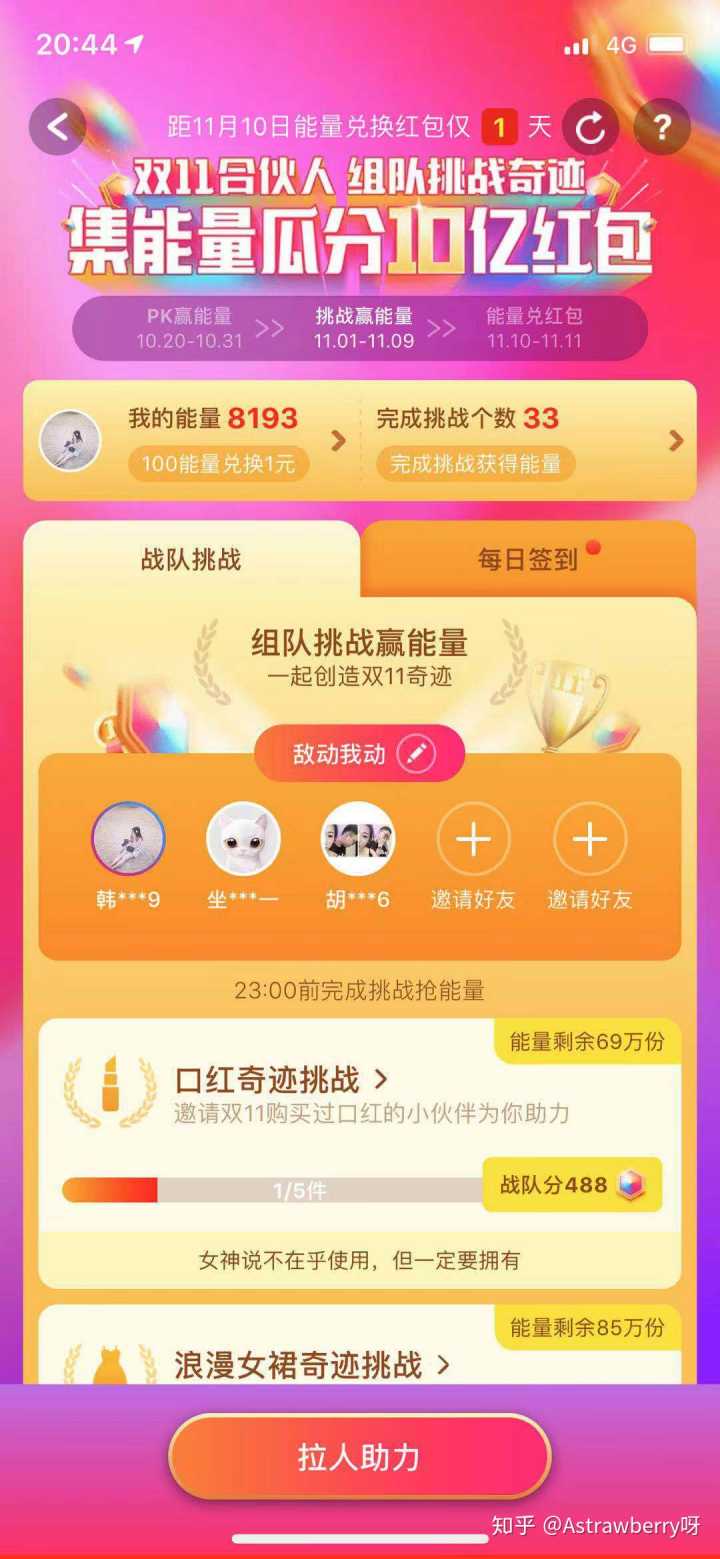View team member 坐***一
720x1559 pixels.
tap(243, 839)
